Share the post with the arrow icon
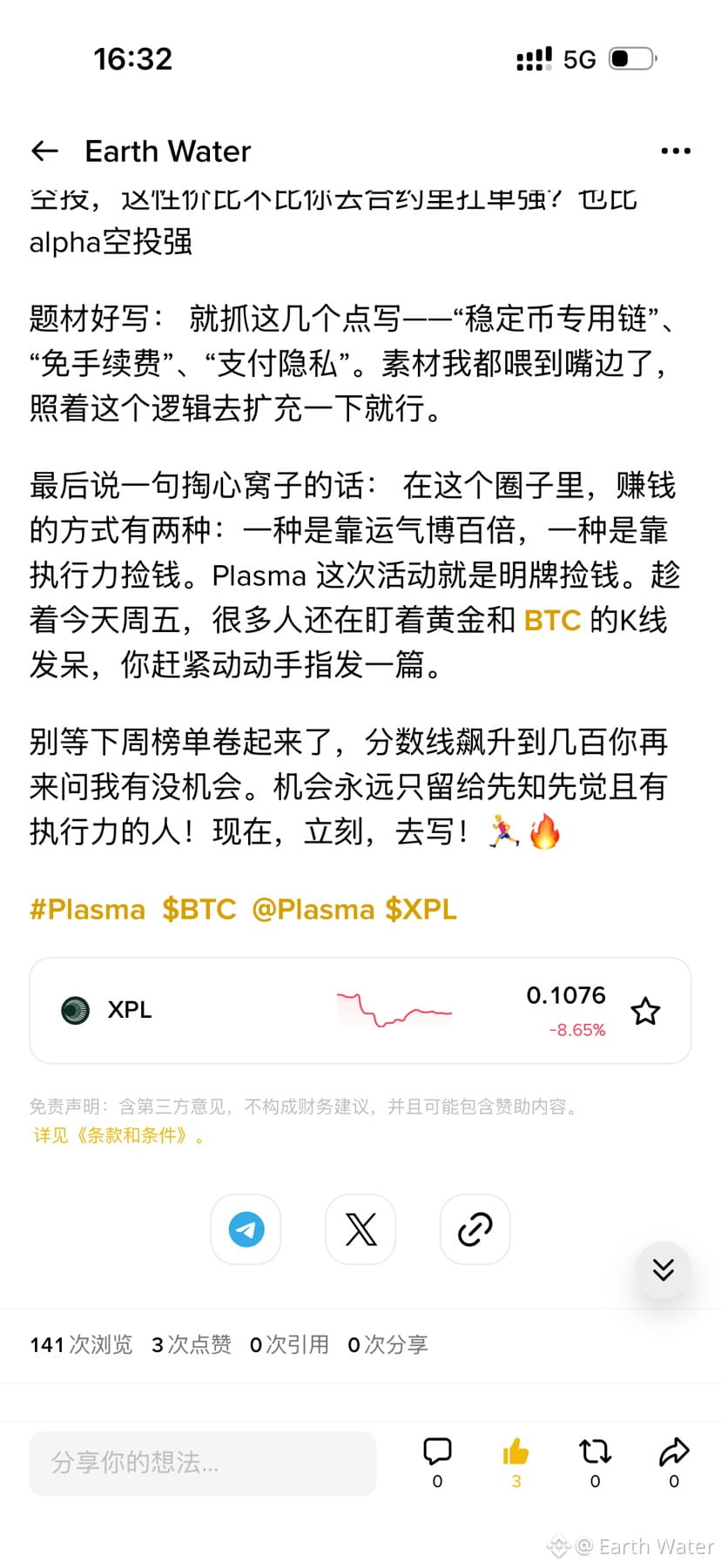 click(674, 1452)
